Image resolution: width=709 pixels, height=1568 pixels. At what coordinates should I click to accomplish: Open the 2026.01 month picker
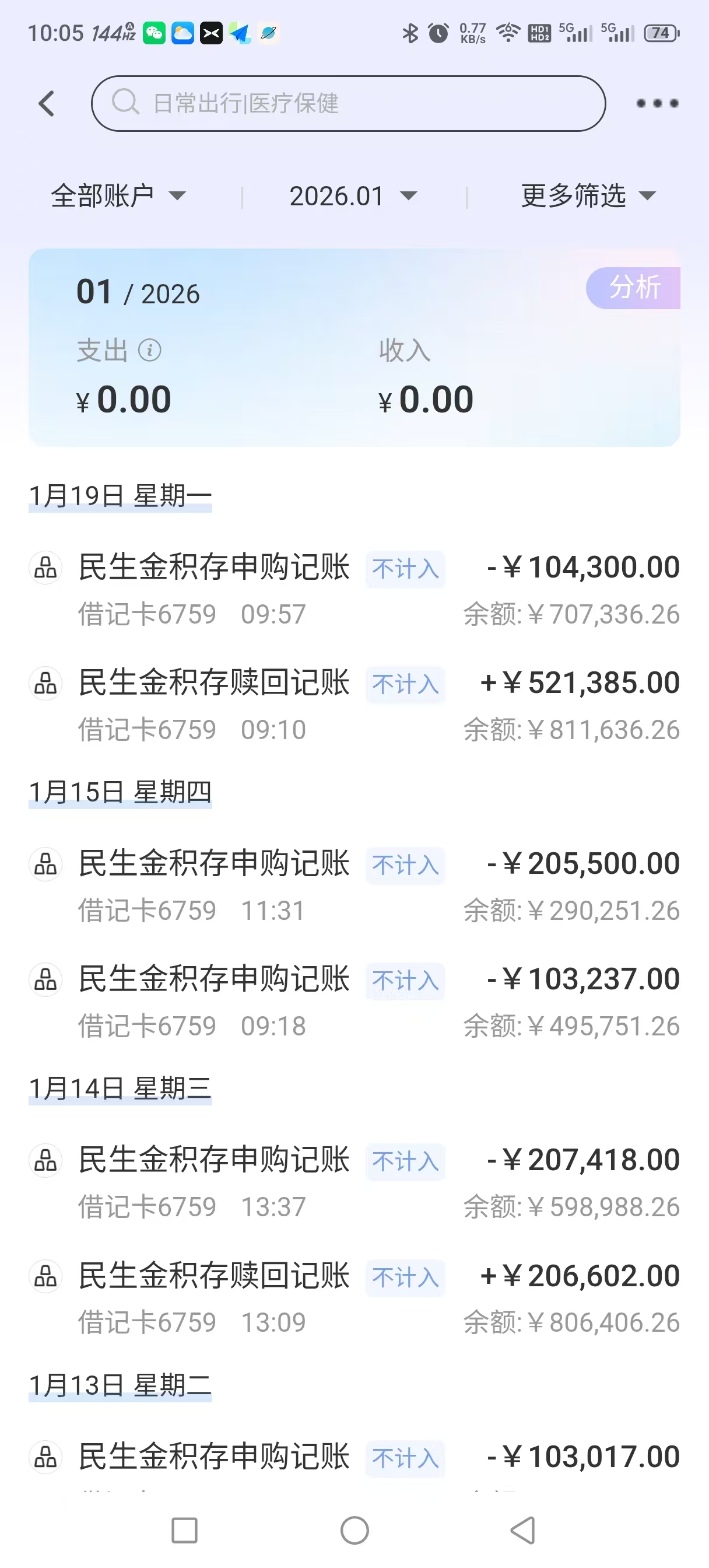tap(353, 196)
